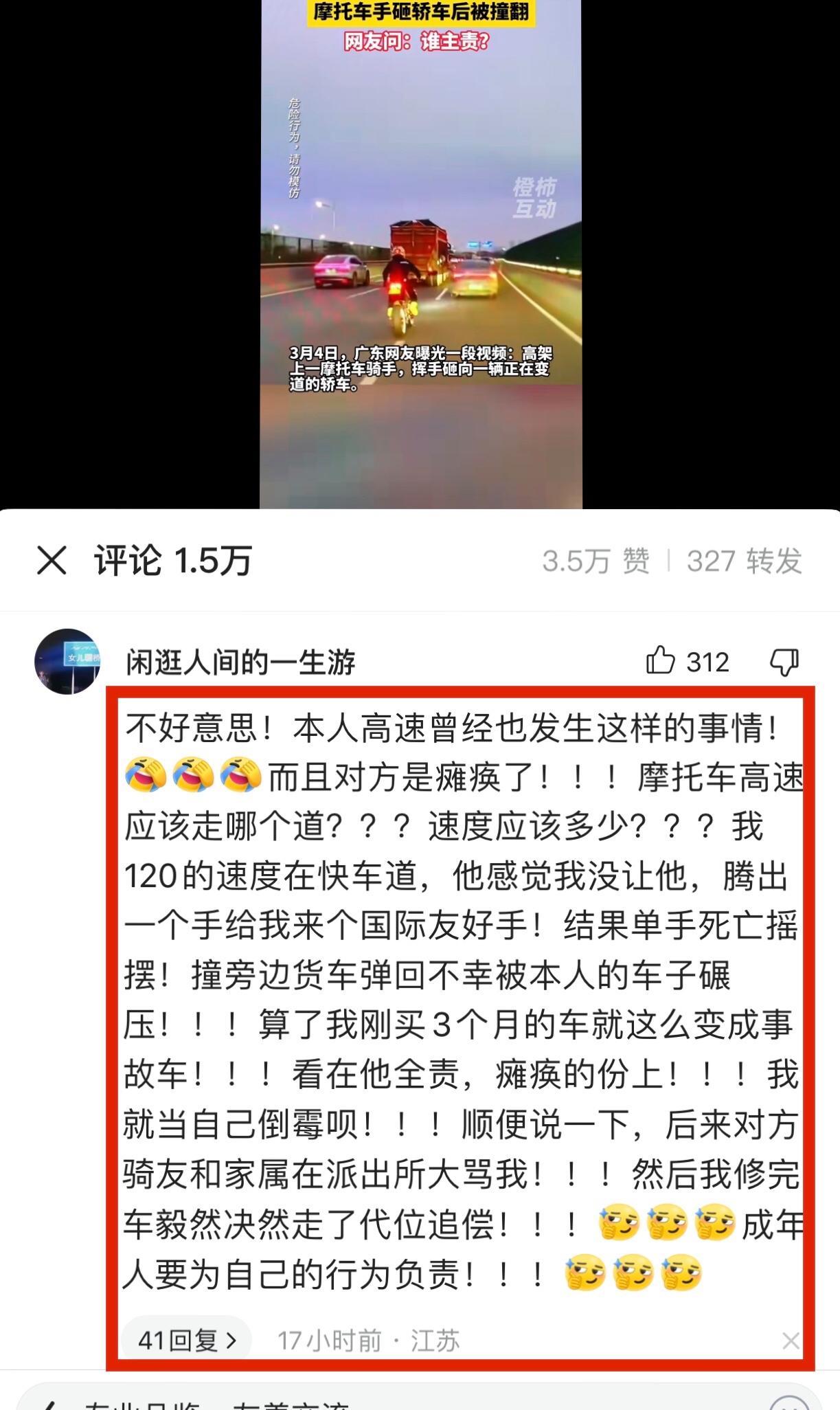Like the comment by 闲逛人间的一生游
The height and width of the screenshot is (1410, 840).
661,661
